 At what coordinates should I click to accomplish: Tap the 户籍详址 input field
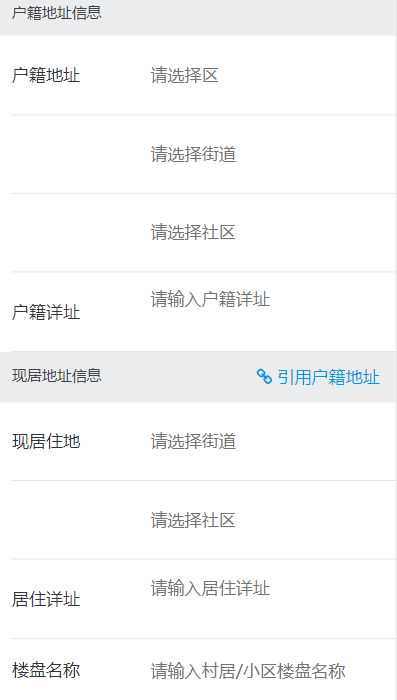(270, 312)
